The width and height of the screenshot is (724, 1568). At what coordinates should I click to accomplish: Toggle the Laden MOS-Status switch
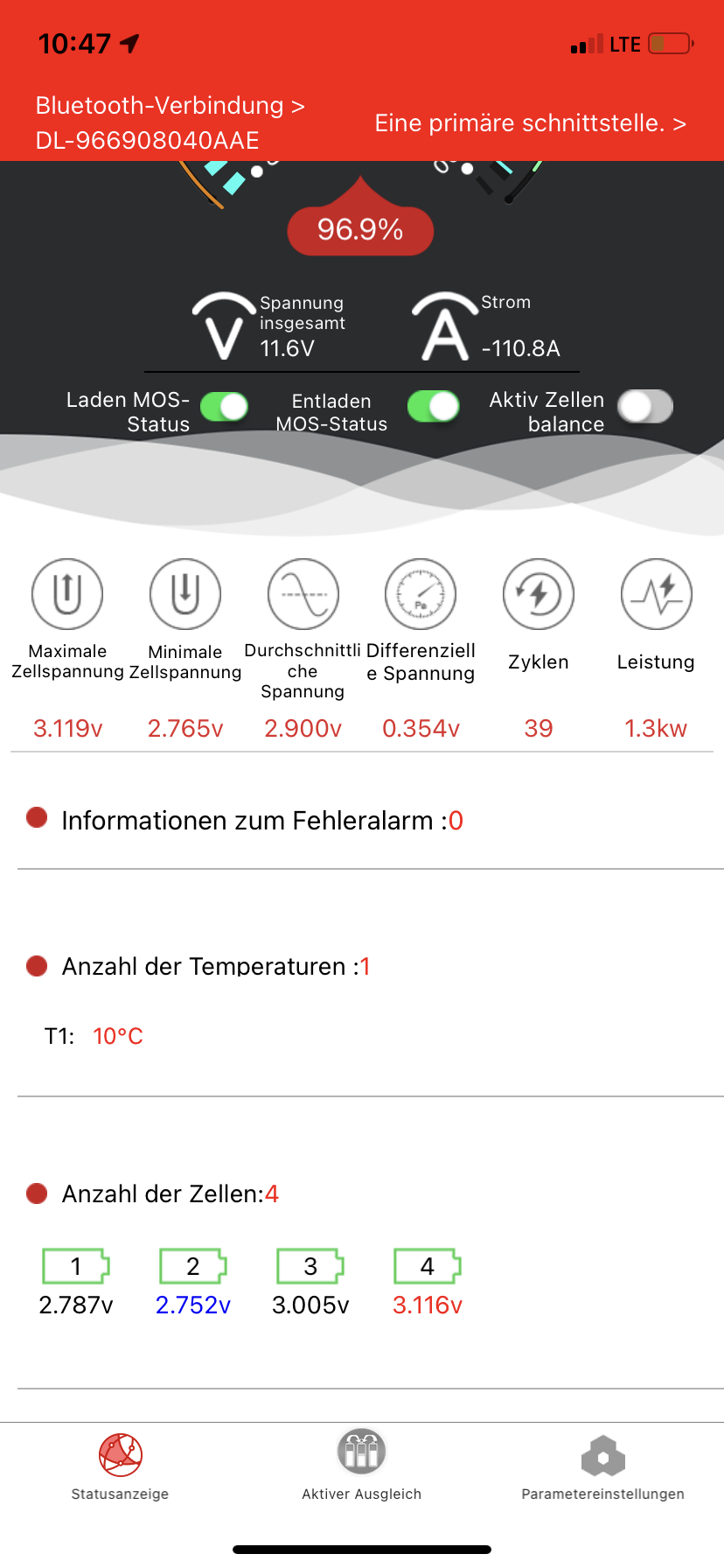(x=225, y=407)
